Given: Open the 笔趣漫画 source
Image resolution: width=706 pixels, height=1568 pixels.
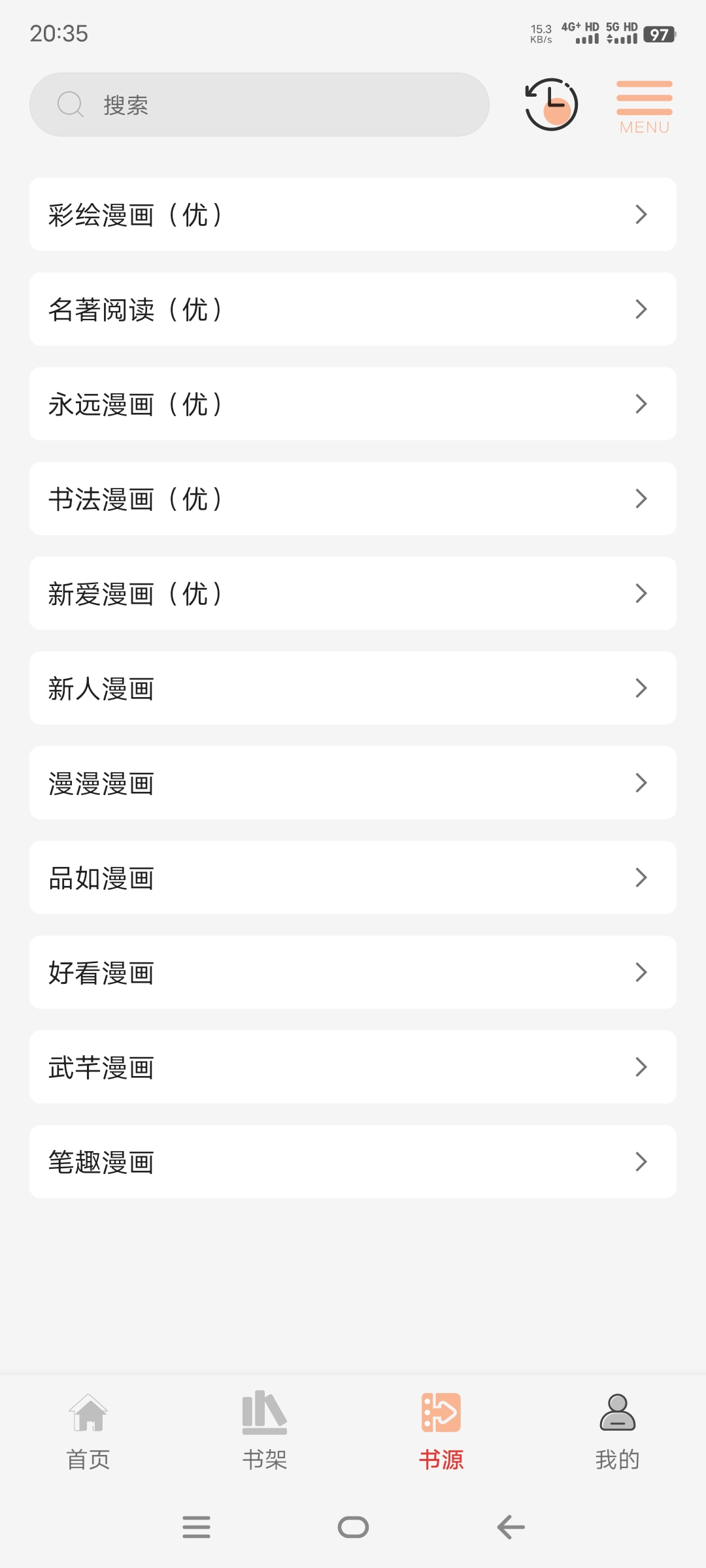Looking at the screenshot, I should 353,1162.
